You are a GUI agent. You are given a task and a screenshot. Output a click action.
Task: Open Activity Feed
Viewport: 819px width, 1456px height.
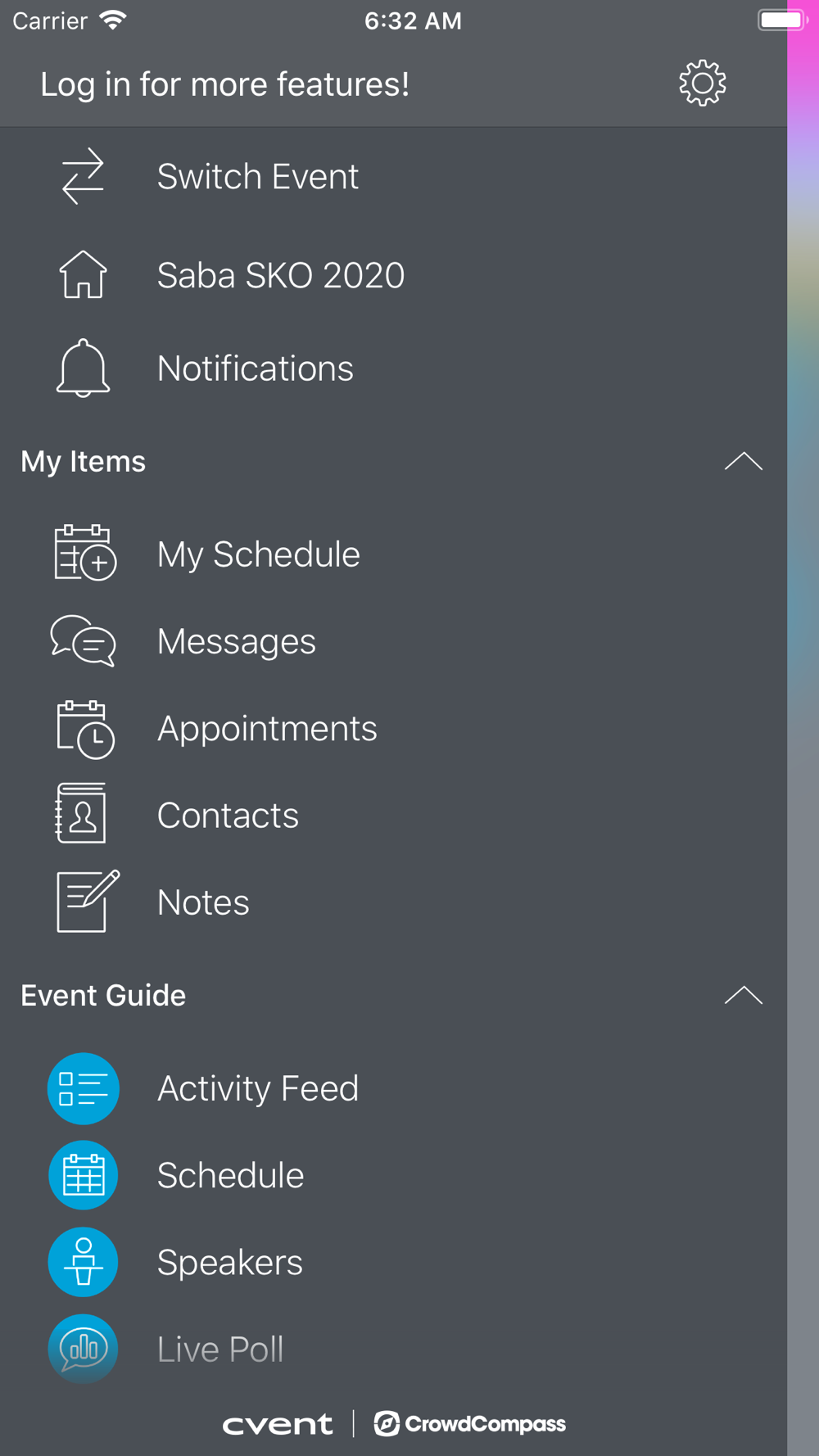click(x=393, y=1089)
